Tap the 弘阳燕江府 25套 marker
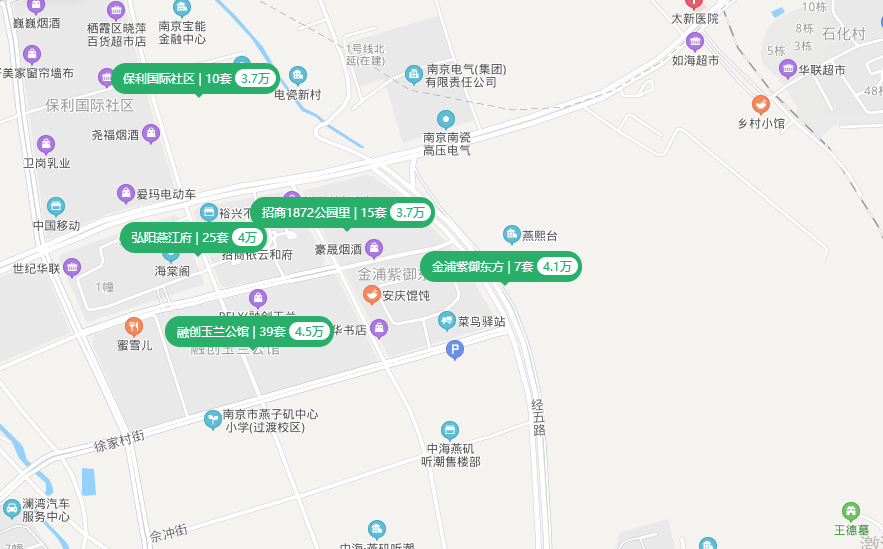The width and height of the screenshot is (883, 549). tap(193, 237)
